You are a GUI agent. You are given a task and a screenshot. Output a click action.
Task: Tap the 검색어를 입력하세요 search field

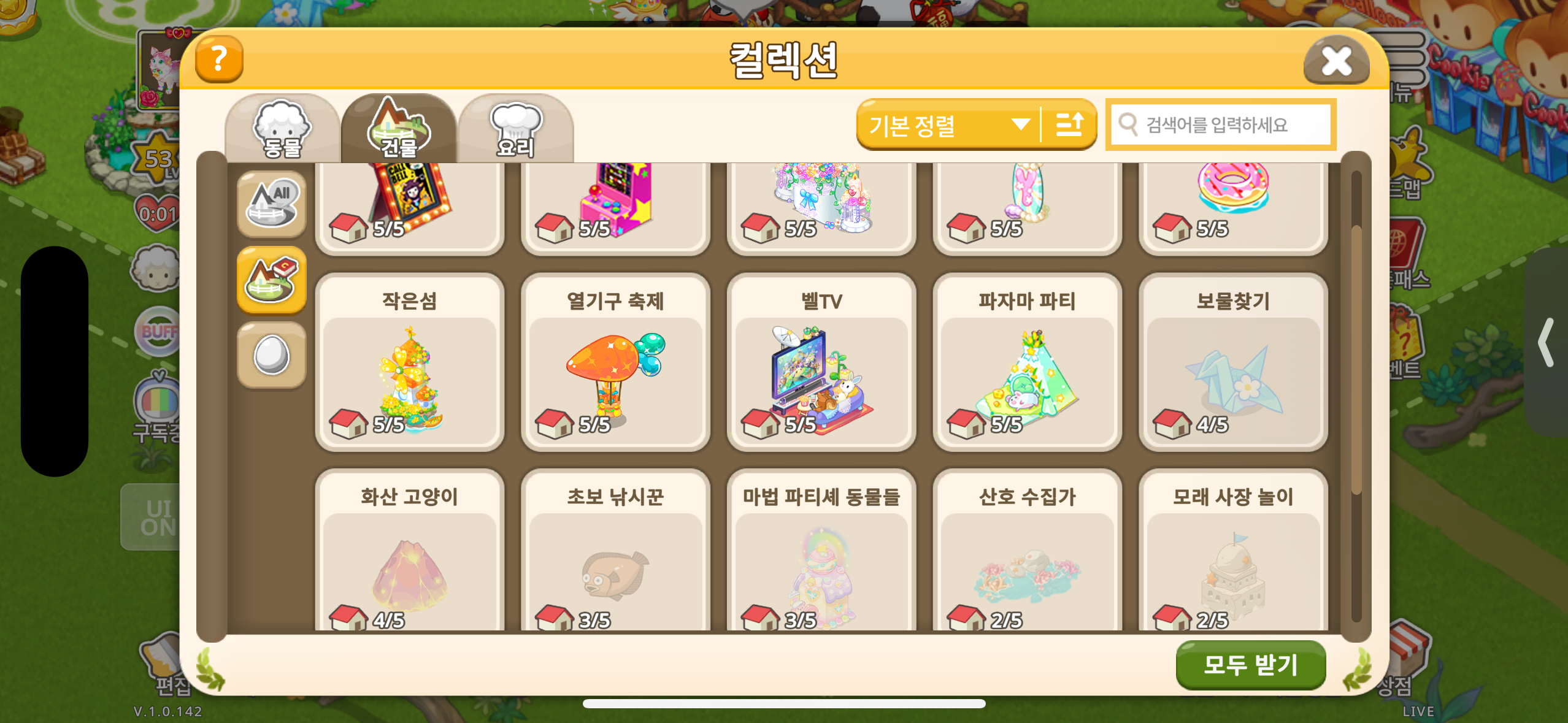1221,125
